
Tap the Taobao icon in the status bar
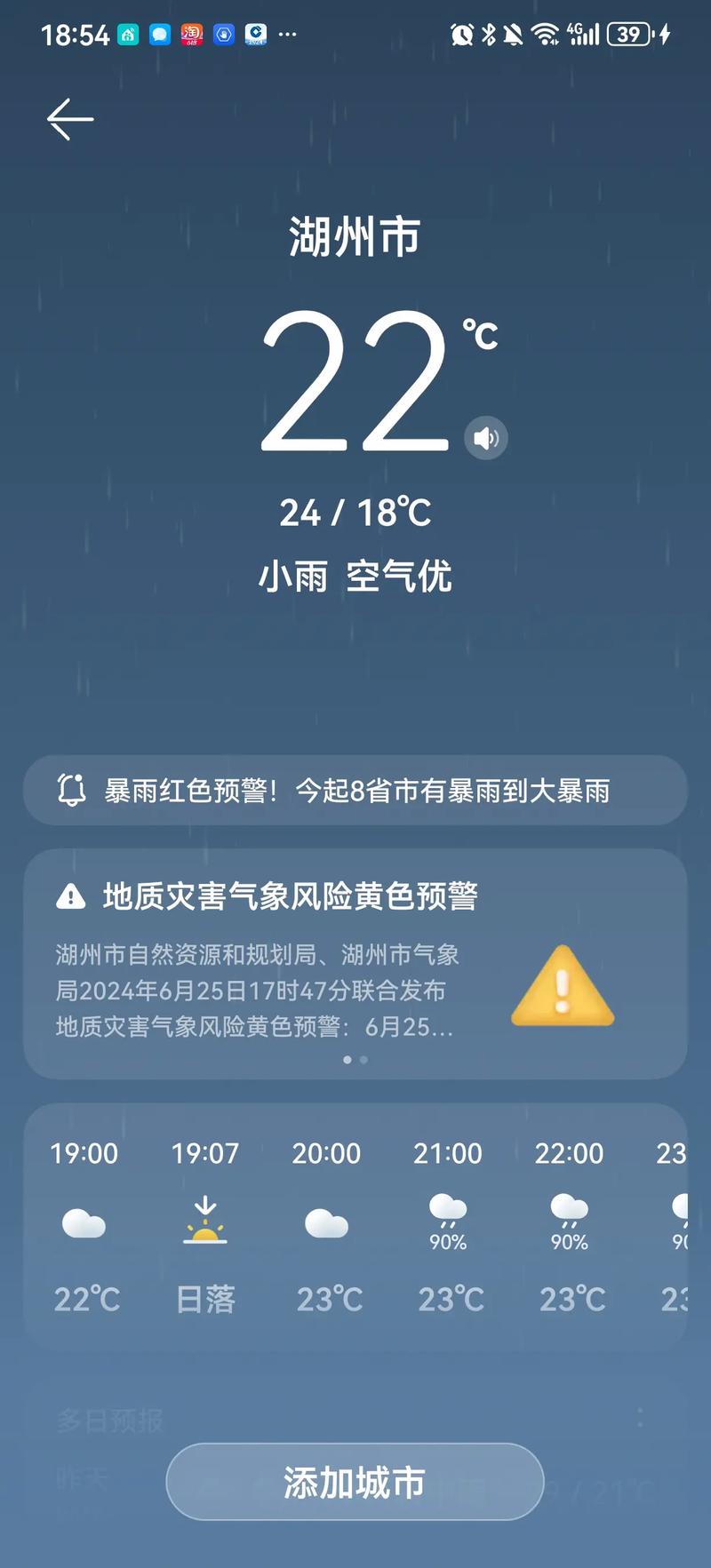193,34
